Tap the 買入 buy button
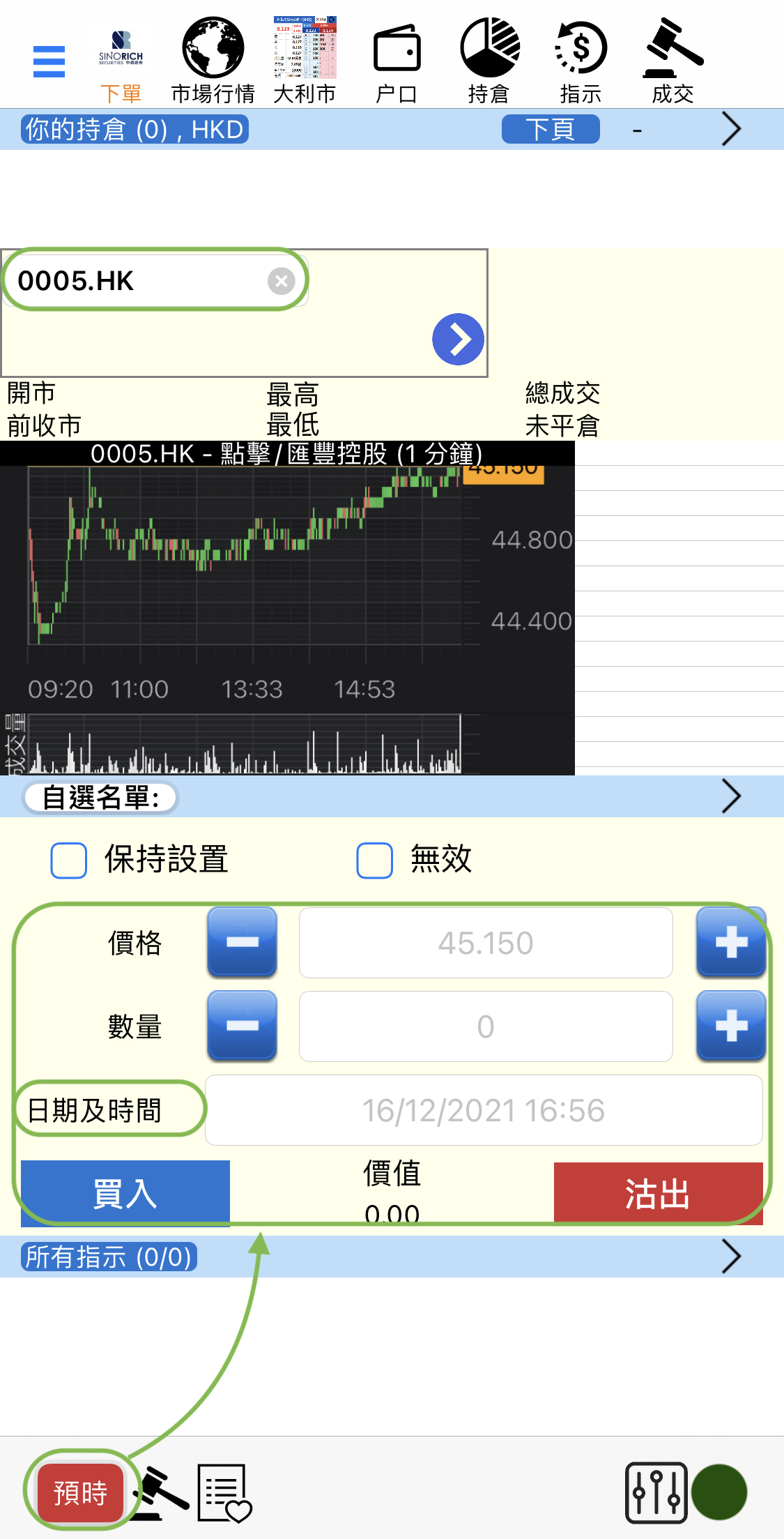This screenshot has width=784, height=1539. [x=125, y=1193]
